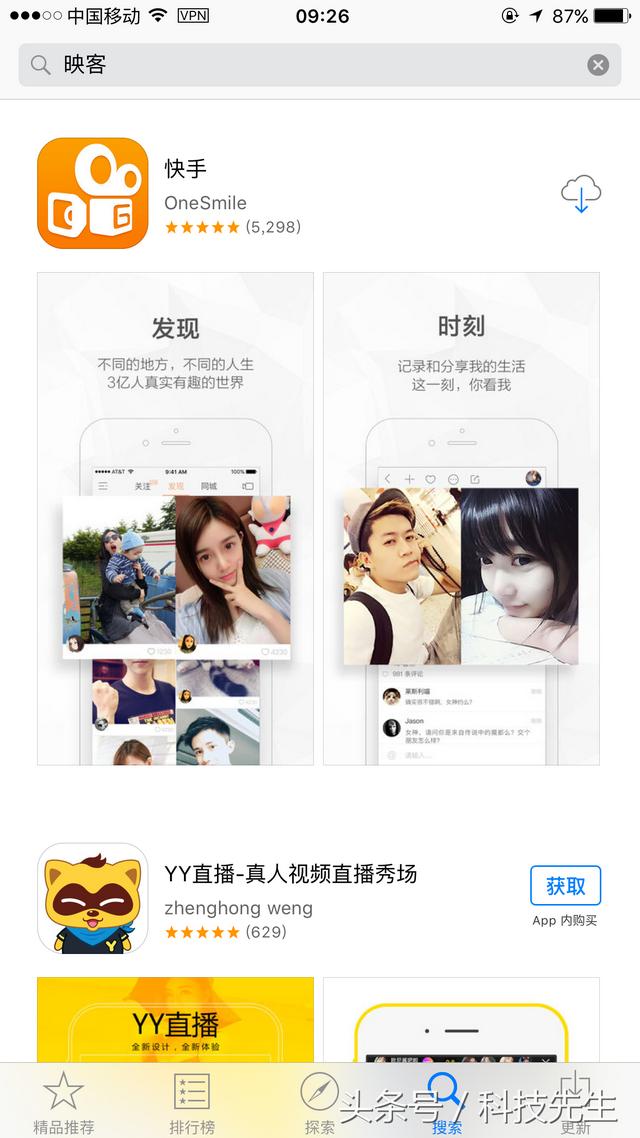Open the YY直播 app page
This screenshot has width=640, height=1138.
[x=93, y=898]
